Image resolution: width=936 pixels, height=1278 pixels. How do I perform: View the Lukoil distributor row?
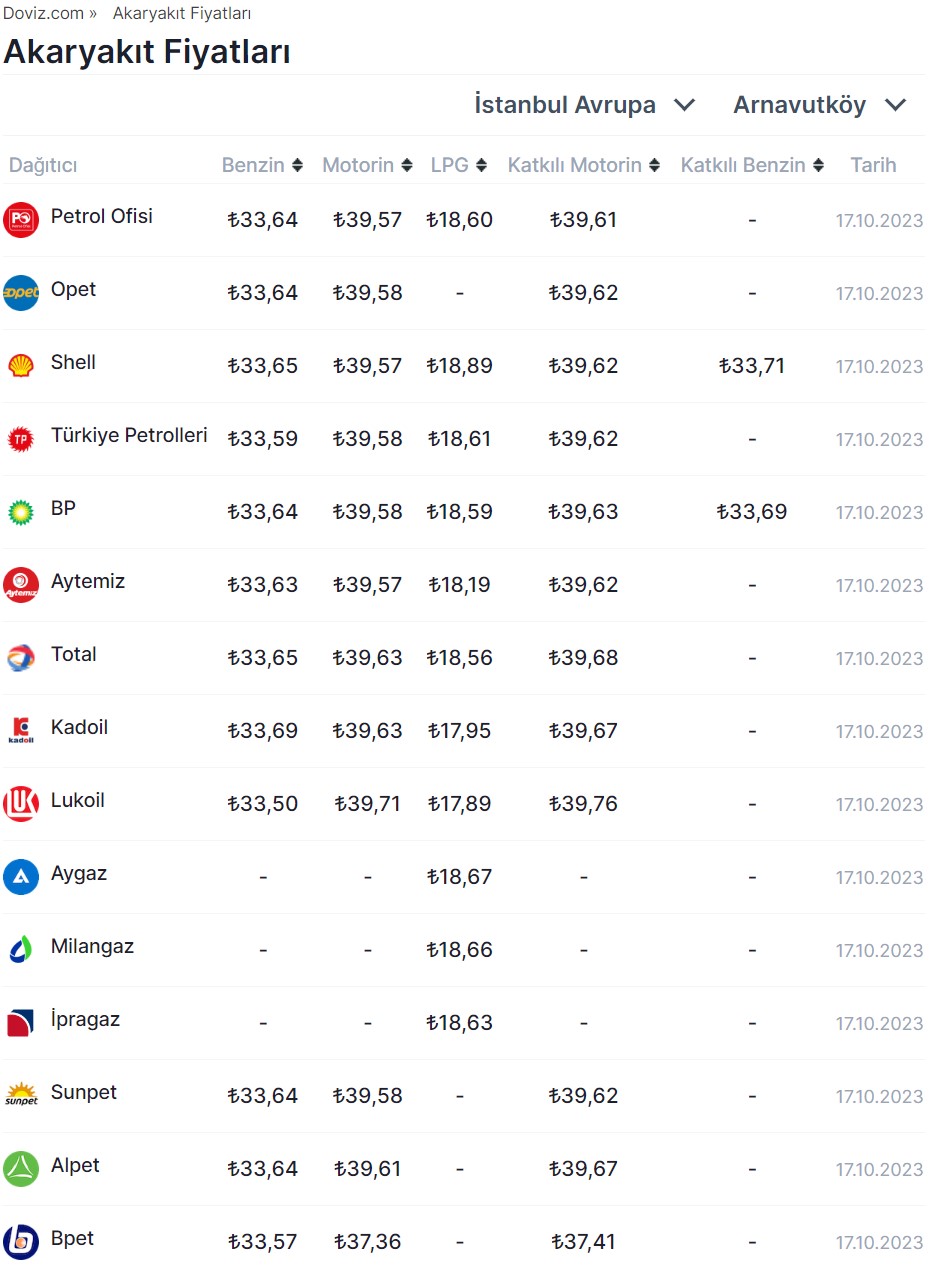pos(77,801)
